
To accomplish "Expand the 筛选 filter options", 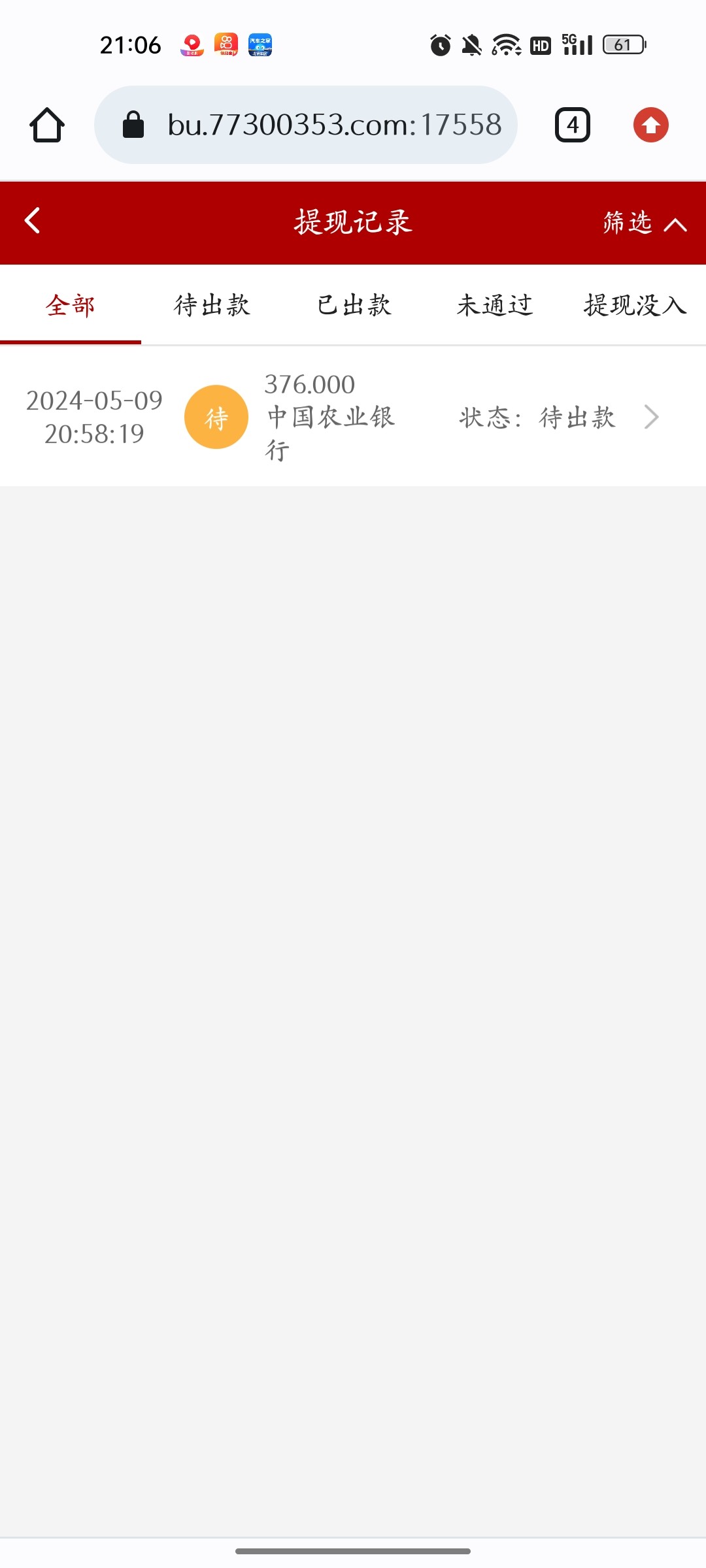I will pyautogui.click(x=644, y=223).
